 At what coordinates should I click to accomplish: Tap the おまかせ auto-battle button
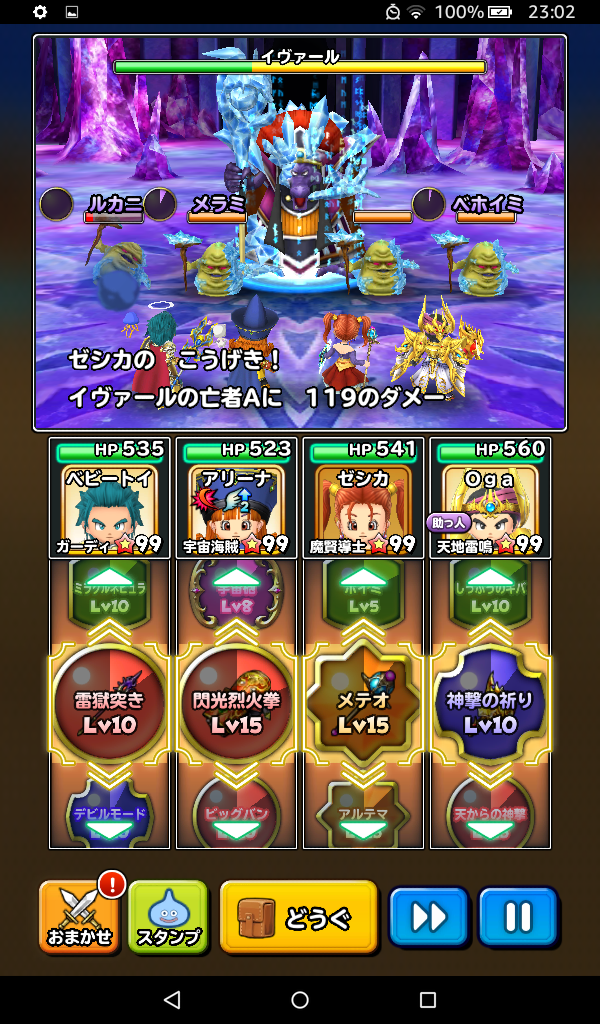[80, 917]
